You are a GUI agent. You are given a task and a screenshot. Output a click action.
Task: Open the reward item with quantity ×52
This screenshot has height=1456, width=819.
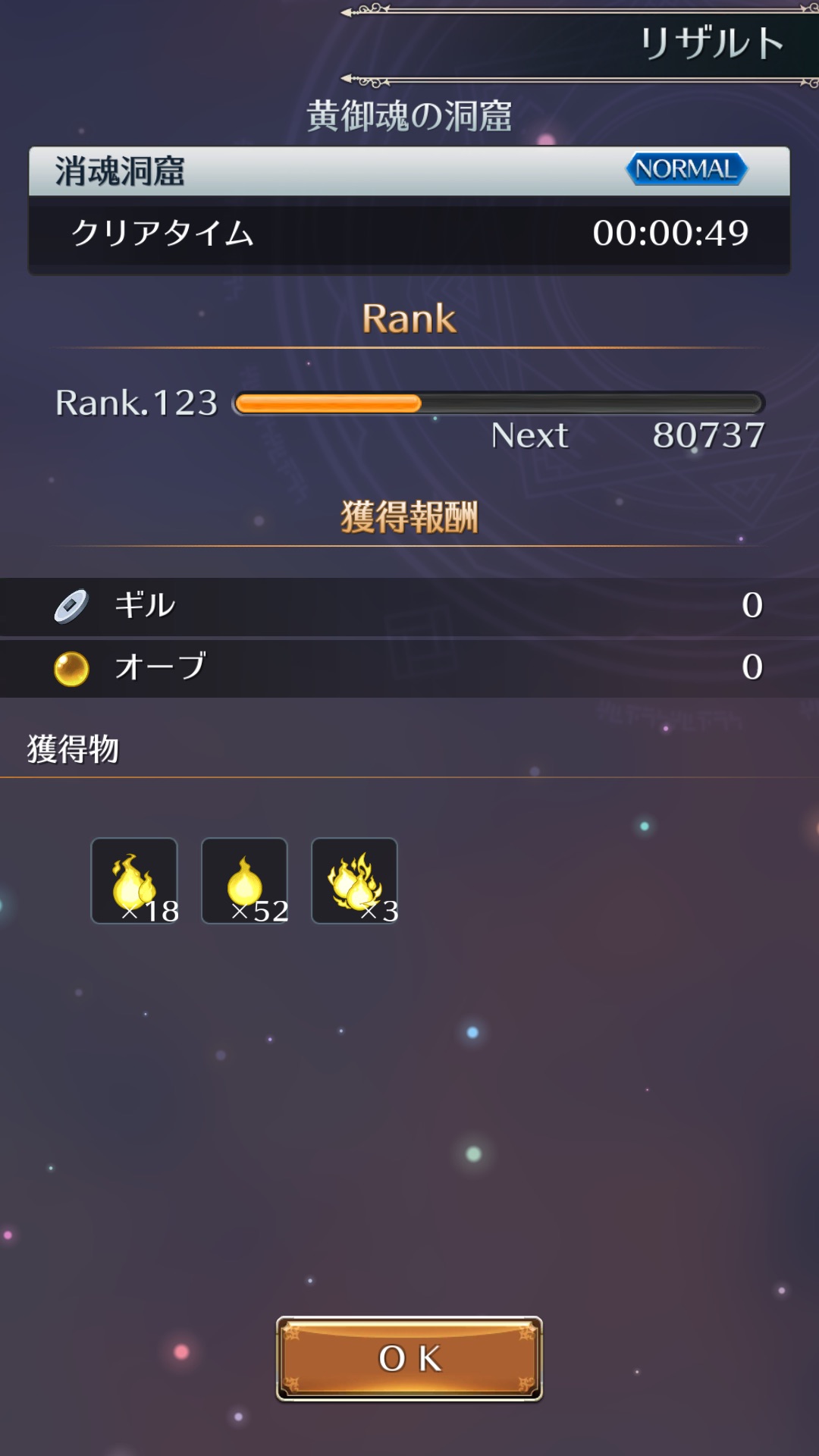pos(244,880)
